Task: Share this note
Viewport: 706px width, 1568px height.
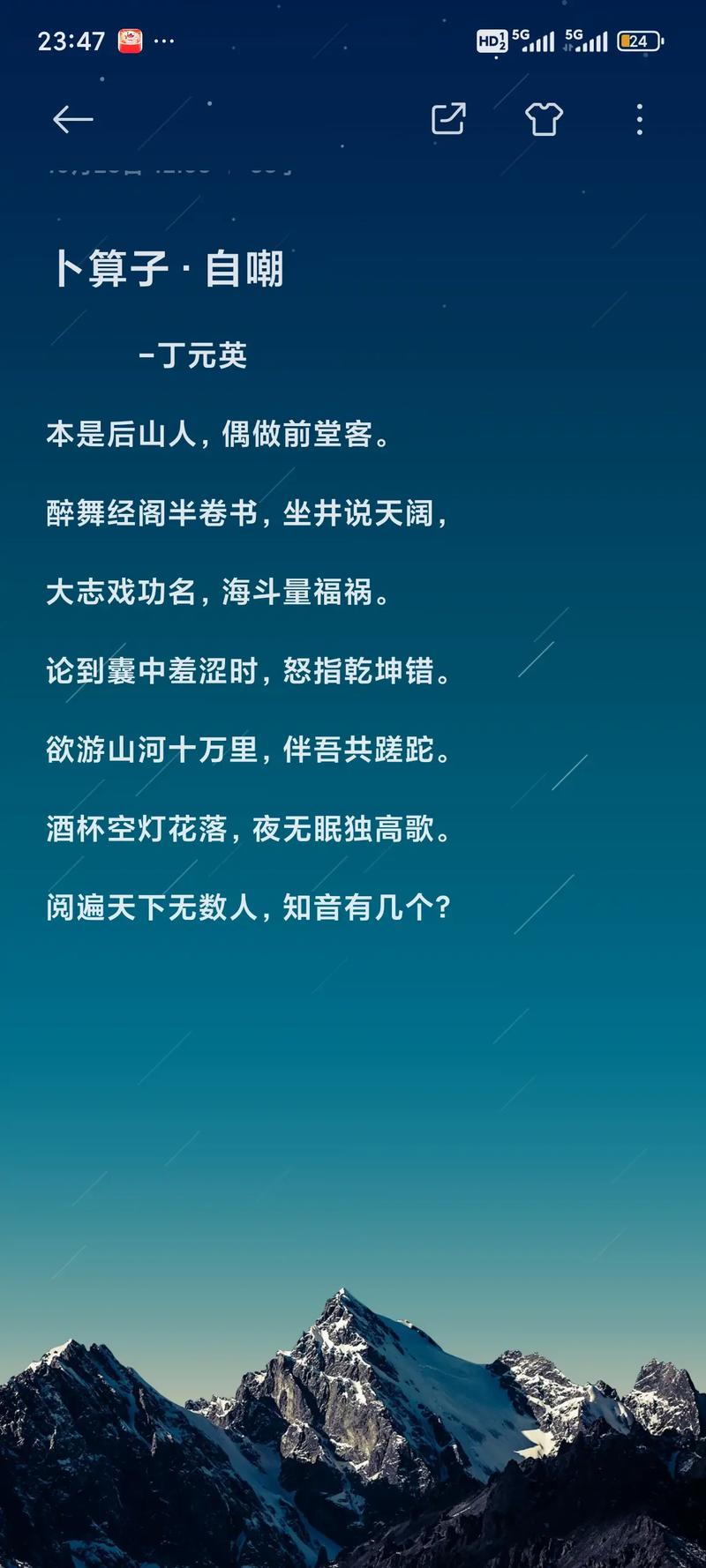Action: click(x=448, y=119)
